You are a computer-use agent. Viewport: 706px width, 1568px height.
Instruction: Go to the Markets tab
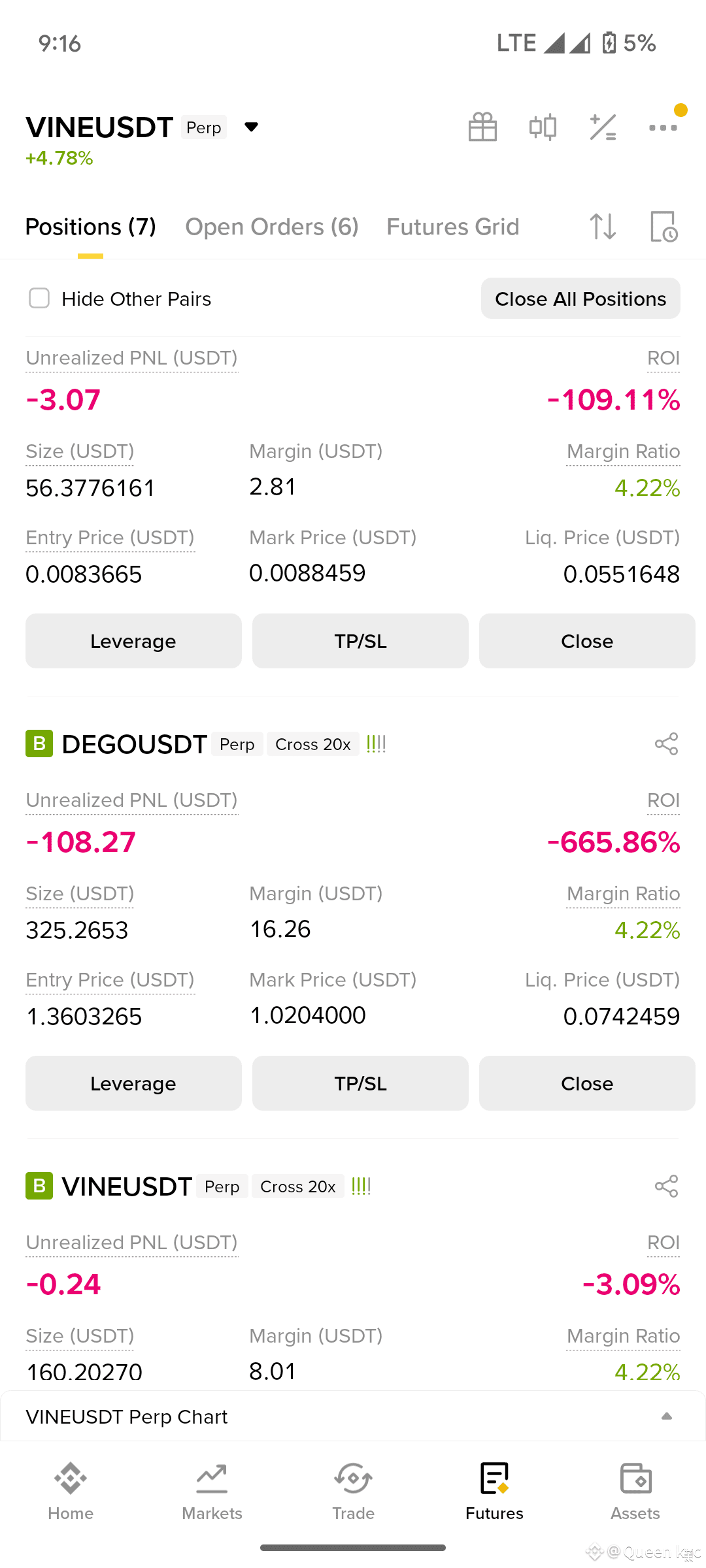pos(212,1491)
